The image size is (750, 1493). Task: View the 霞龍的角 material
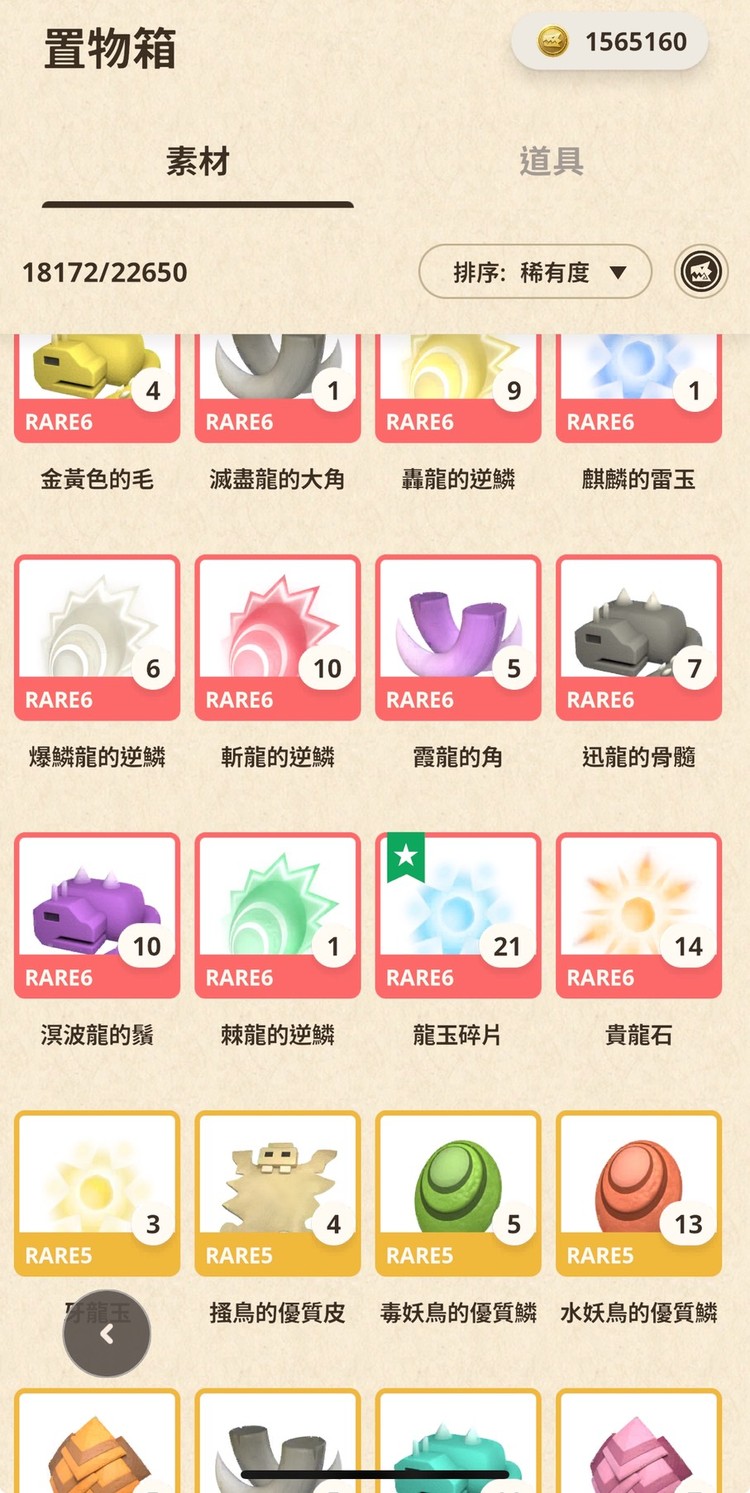(458, 638)
